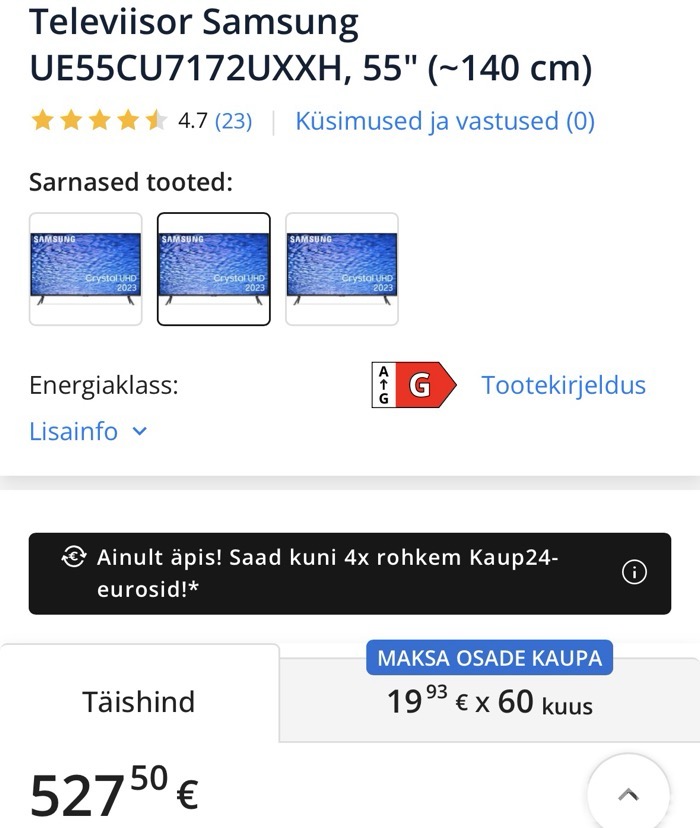Switch to Maksa osade kaupa tab

click(489, 700)
